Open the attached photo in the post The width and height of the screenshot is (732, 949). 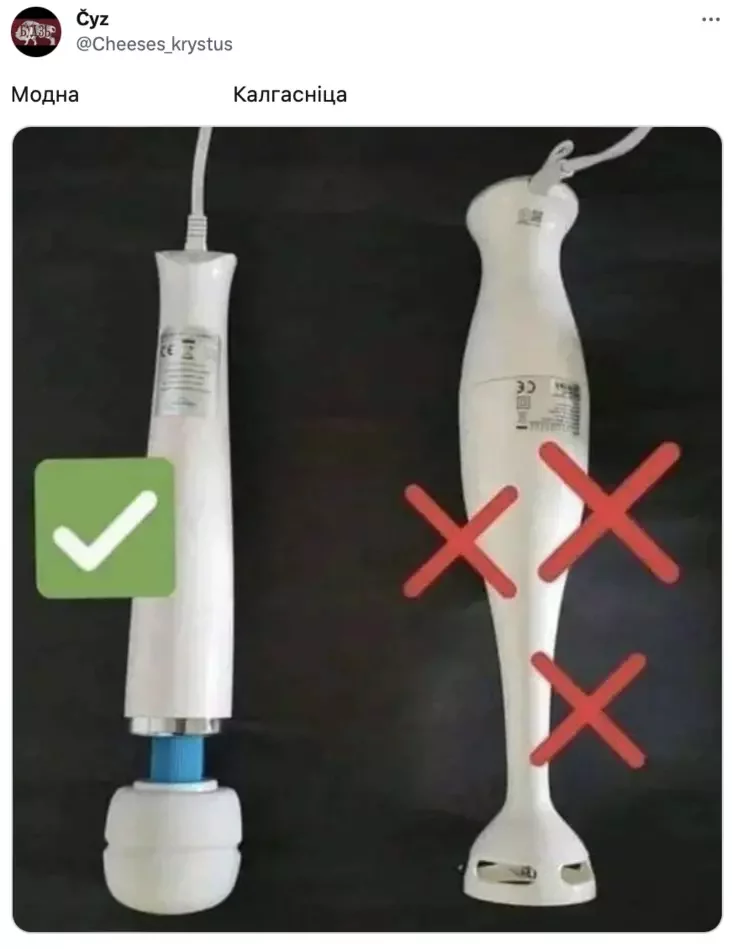(366, 530)
